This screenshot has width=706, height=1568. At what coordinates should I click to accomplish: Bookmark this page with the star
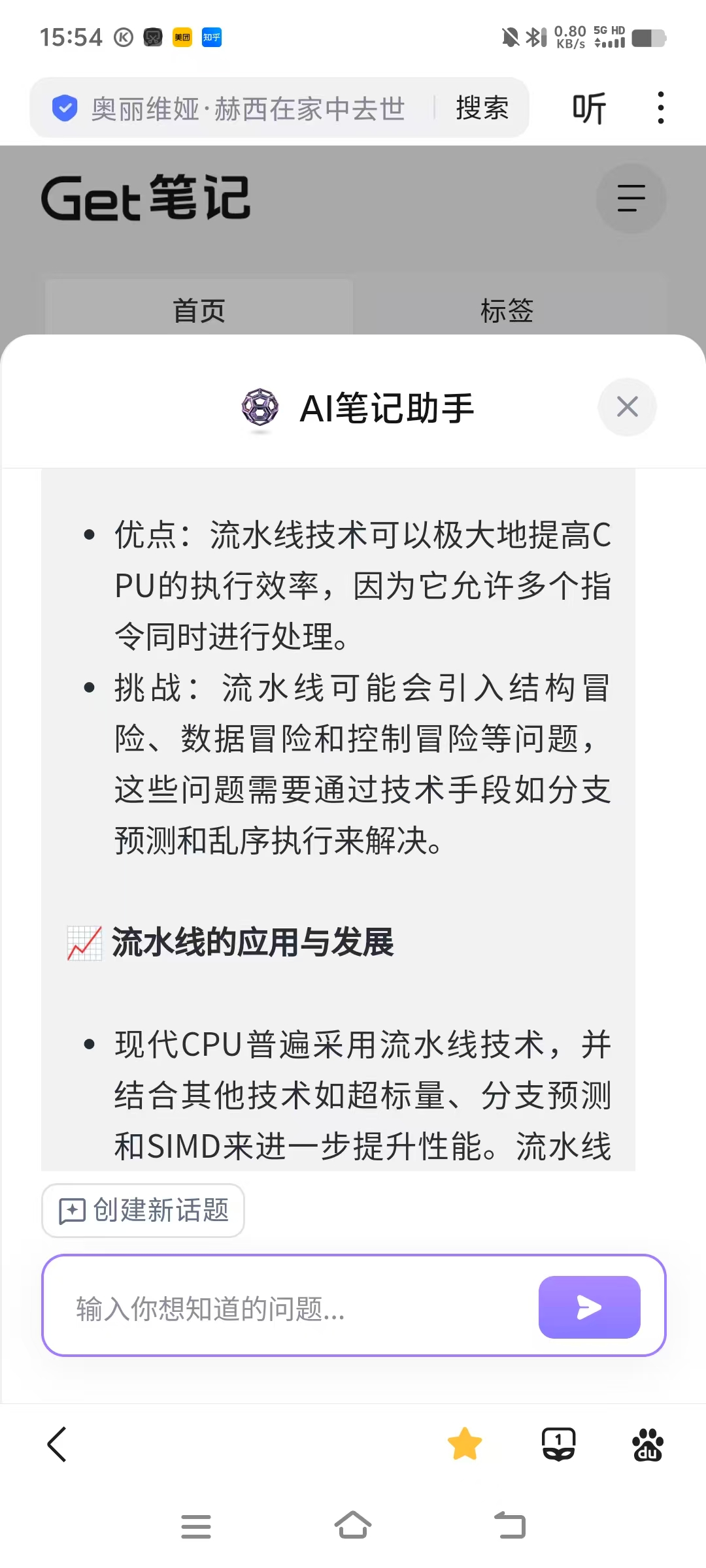pyautogui.click(x=465, y=1444)
